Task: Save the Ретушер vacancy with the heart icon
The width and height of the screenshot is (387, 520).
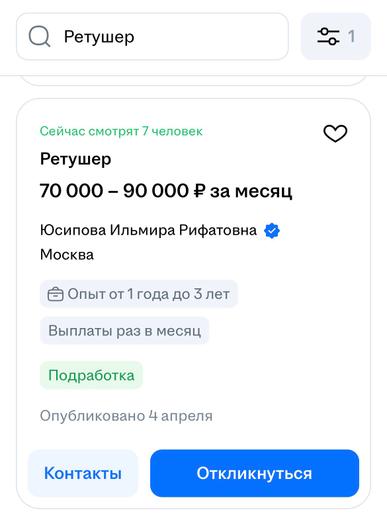Action: (335, 133)
